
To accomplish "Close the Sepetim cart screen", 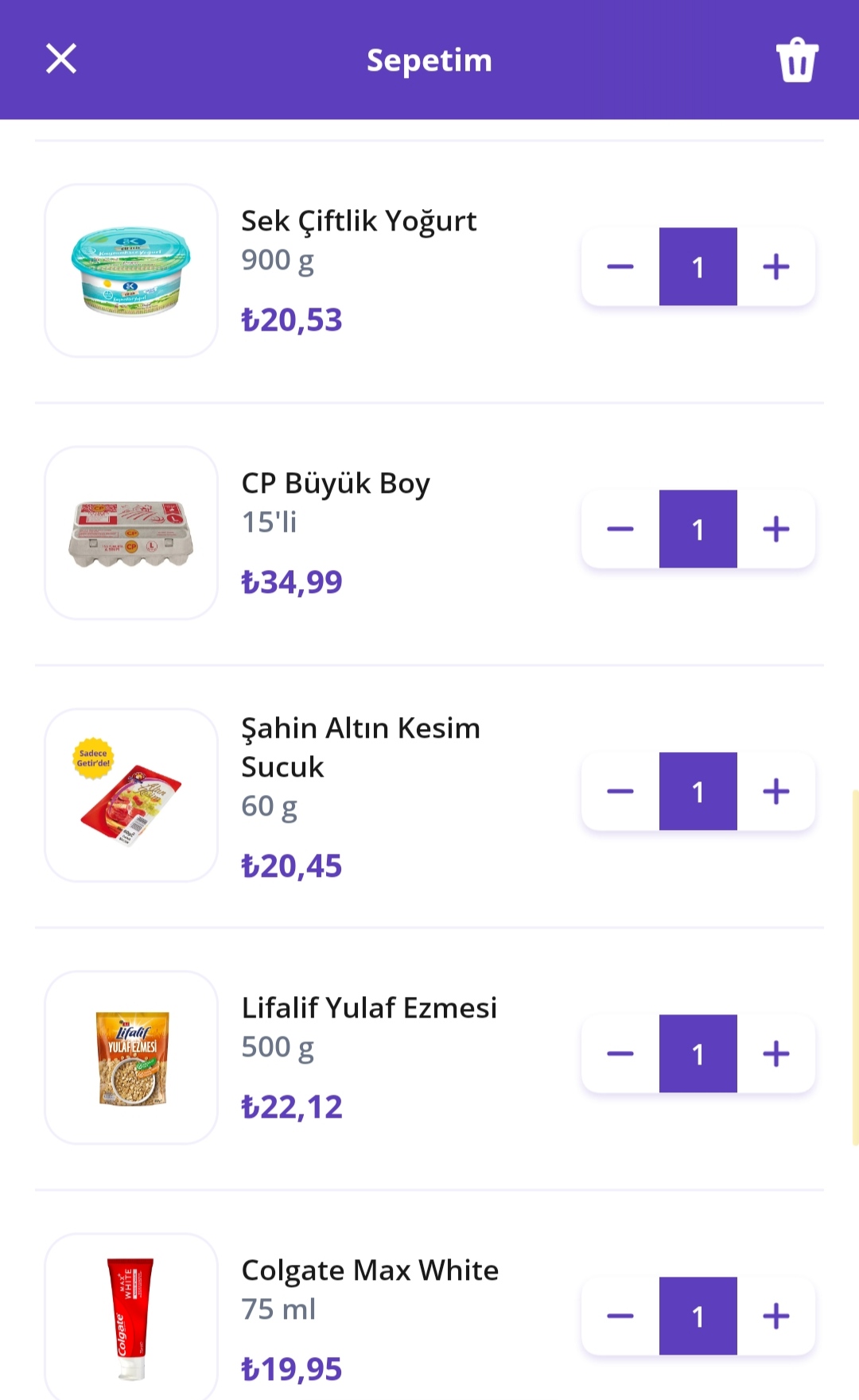I will (x=61, y=59).
